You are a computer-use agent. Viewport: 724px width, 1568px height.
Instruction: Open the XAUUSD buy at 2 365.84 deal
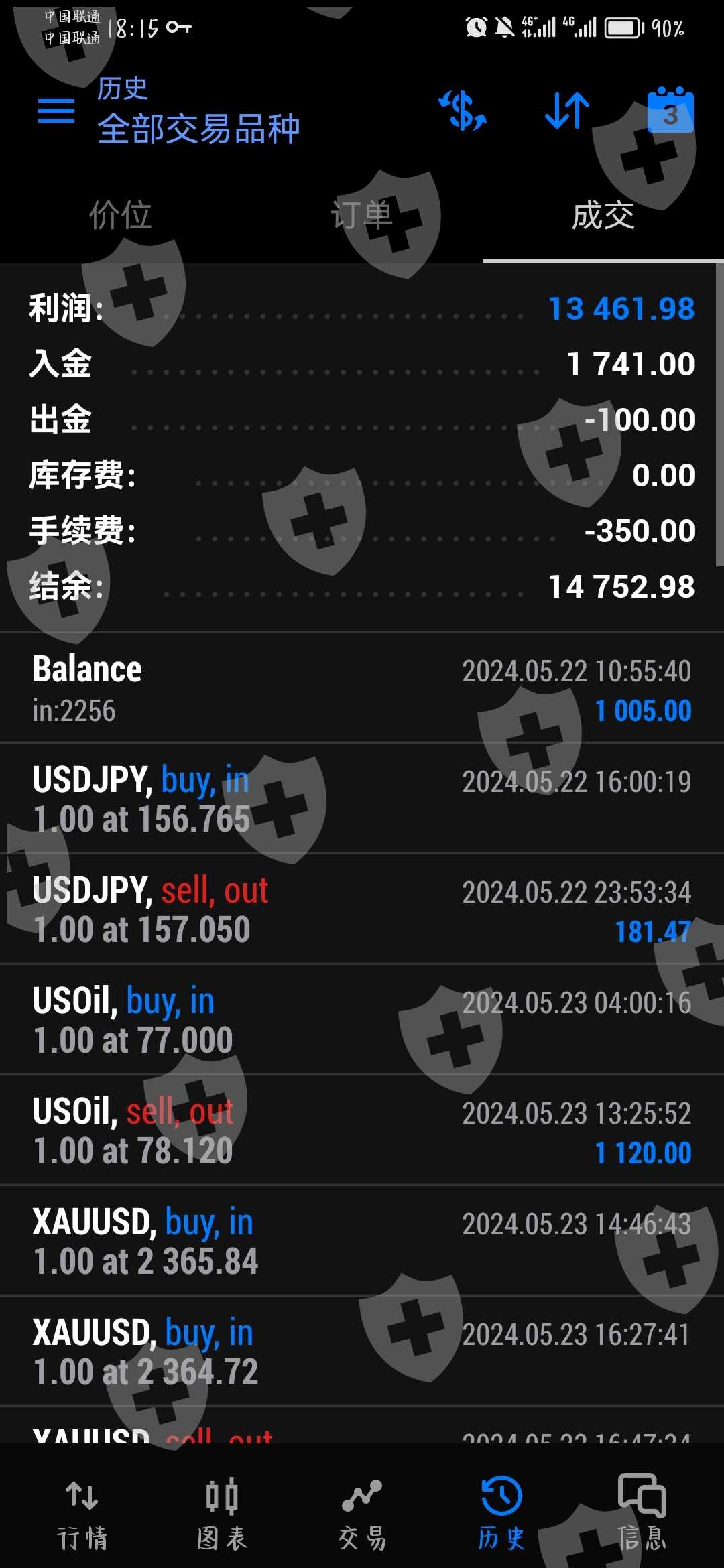tap(362, 1241)
